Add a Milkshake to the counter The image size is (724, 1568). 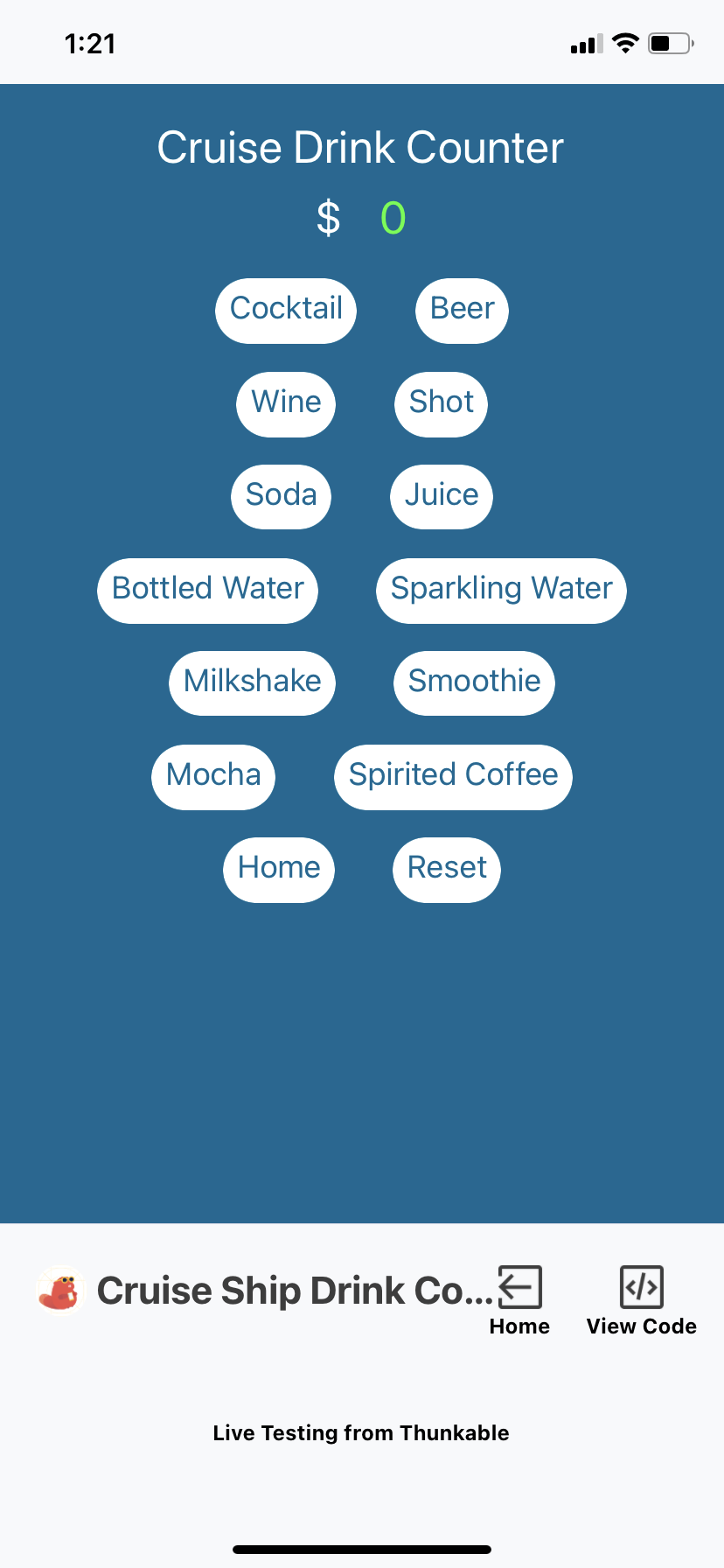point(252,683)
